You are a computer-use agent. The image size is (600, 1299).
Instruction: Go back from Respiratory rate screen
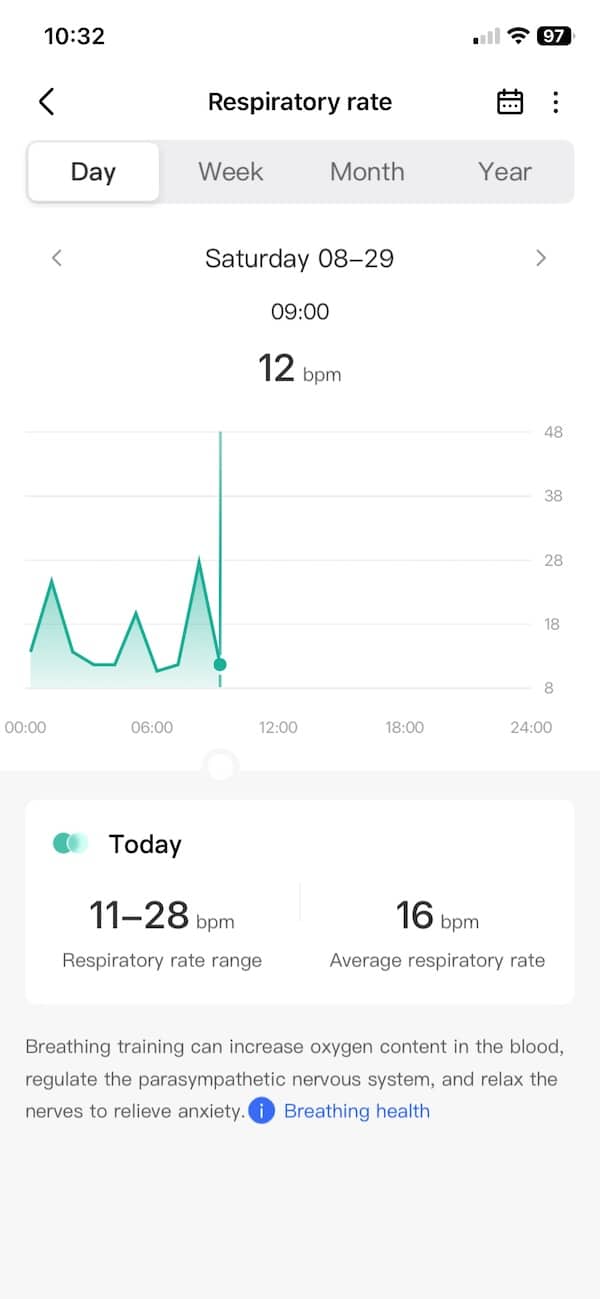(46, 102)
